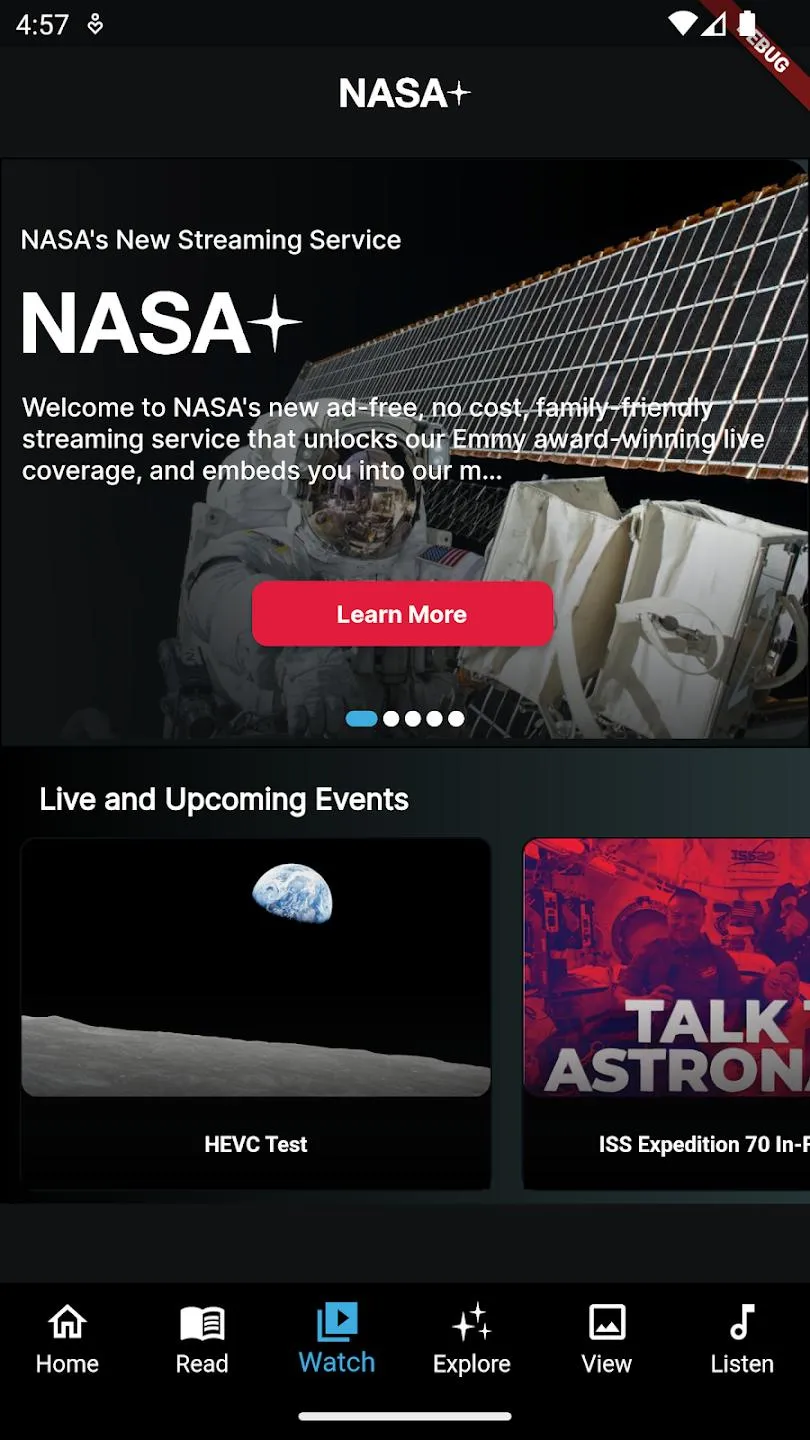
Task: Switch to the Read tab
Action: (202, 1340)
